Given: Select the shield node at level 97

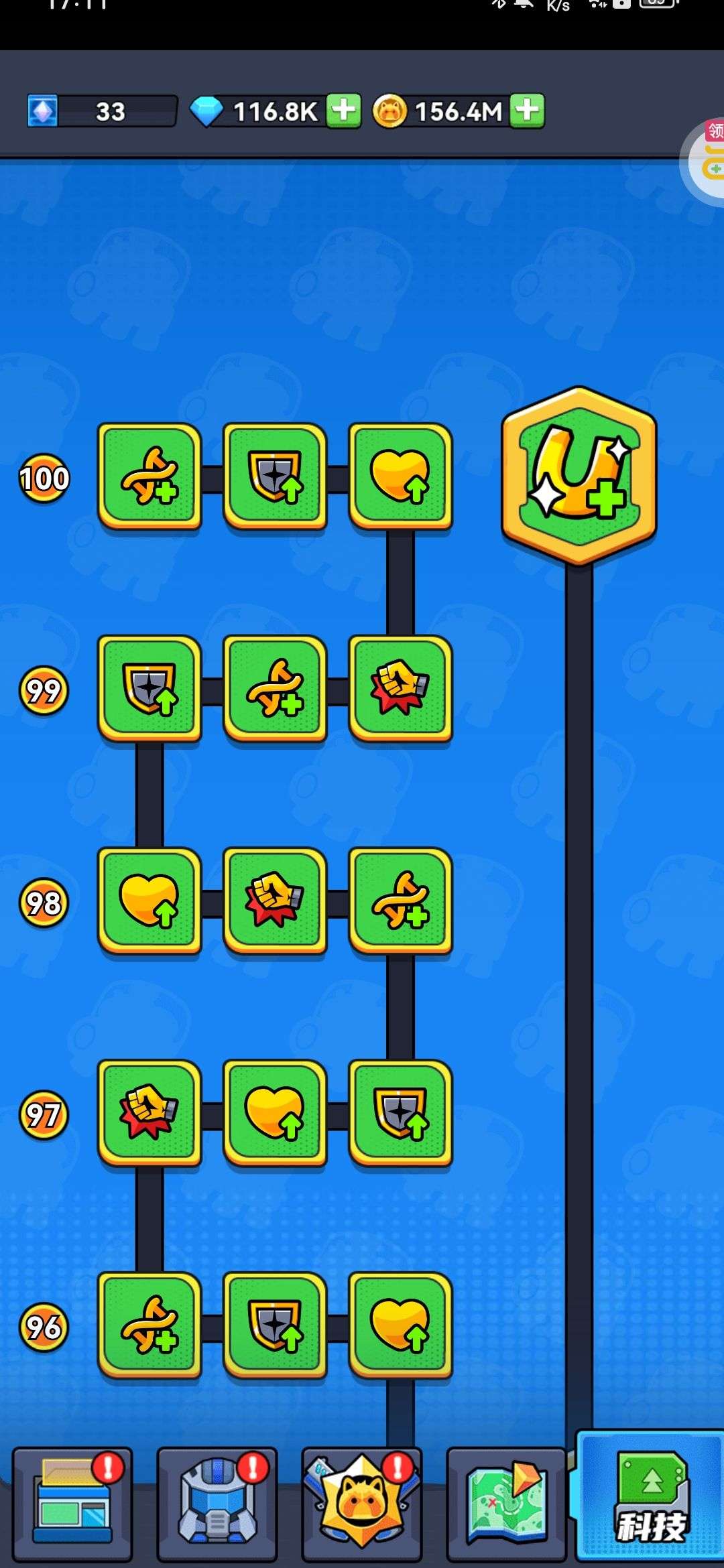Looking at the screenshot, I should point(400,1113).
